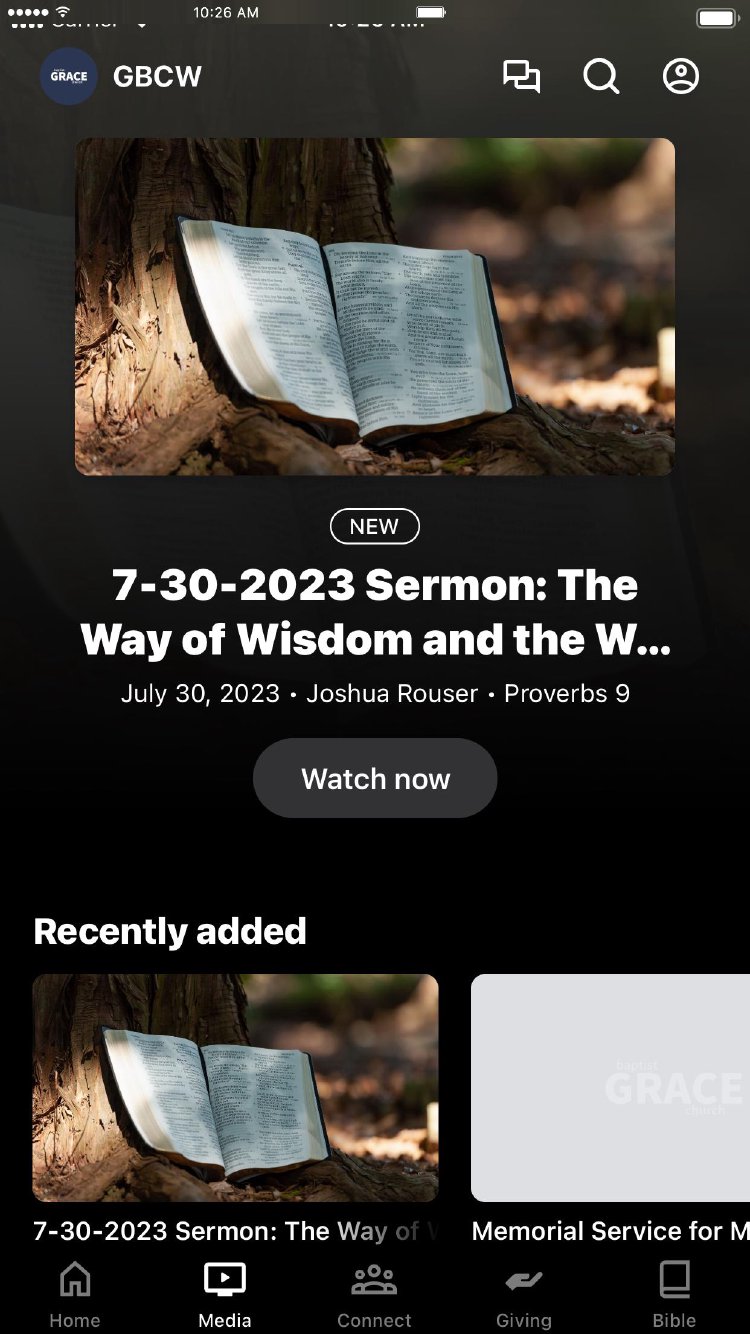
Task: Select the Media tab
Action: point(225,1294)
